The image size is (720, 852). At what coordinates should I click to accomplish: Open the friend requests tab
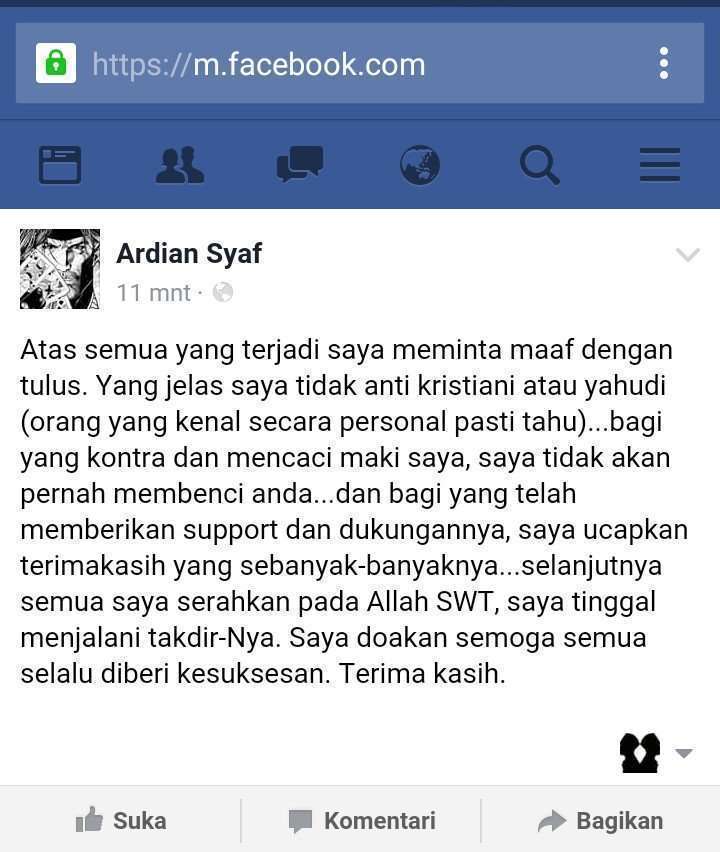click(x=180, y=165)
